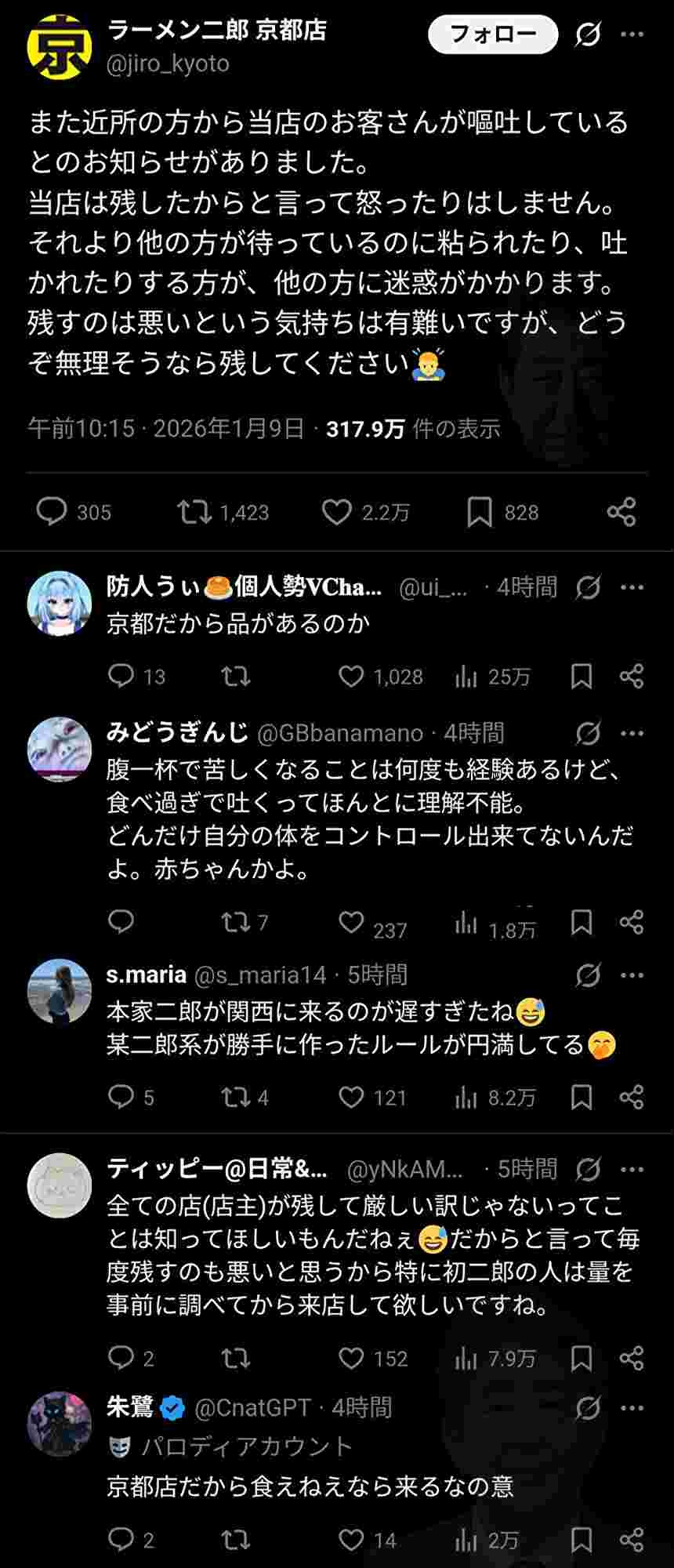
Task: Reply to the main post with 305 comments
Action: point(52,512)
